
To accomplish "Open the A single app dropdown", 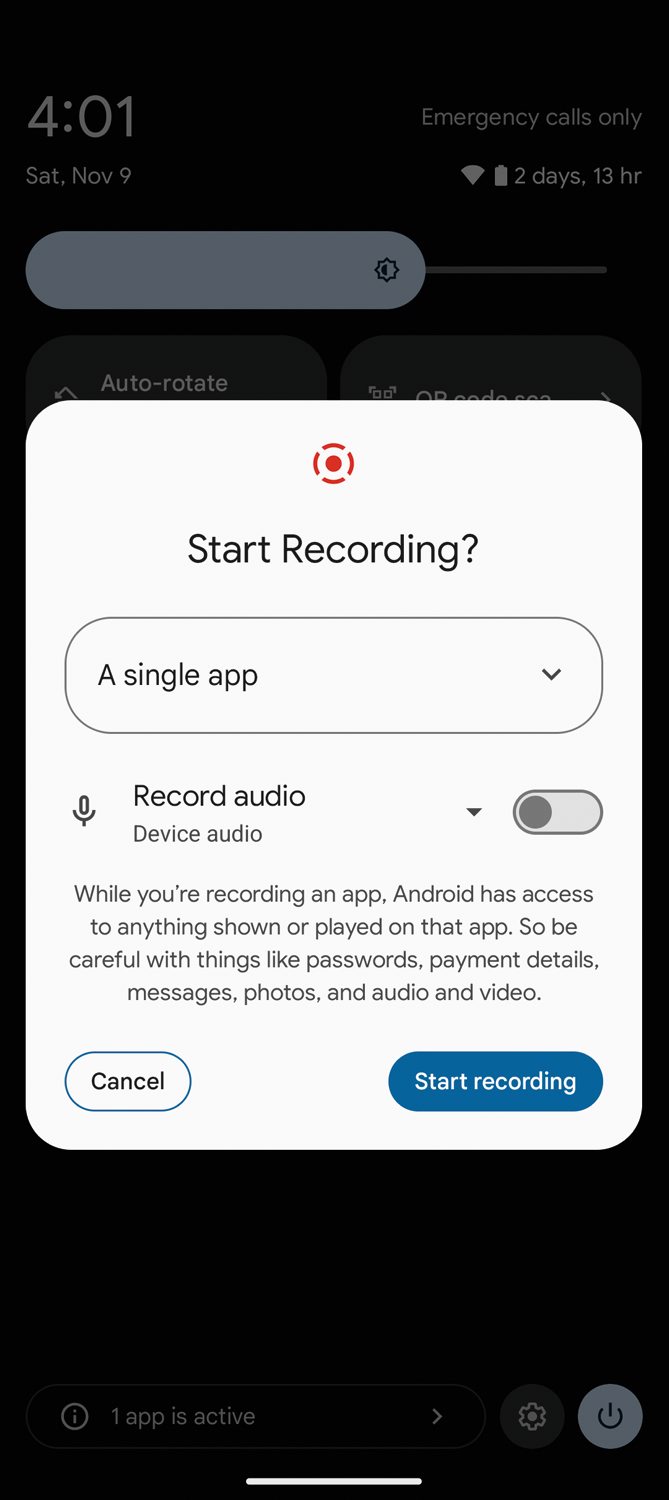I will 333,675.
